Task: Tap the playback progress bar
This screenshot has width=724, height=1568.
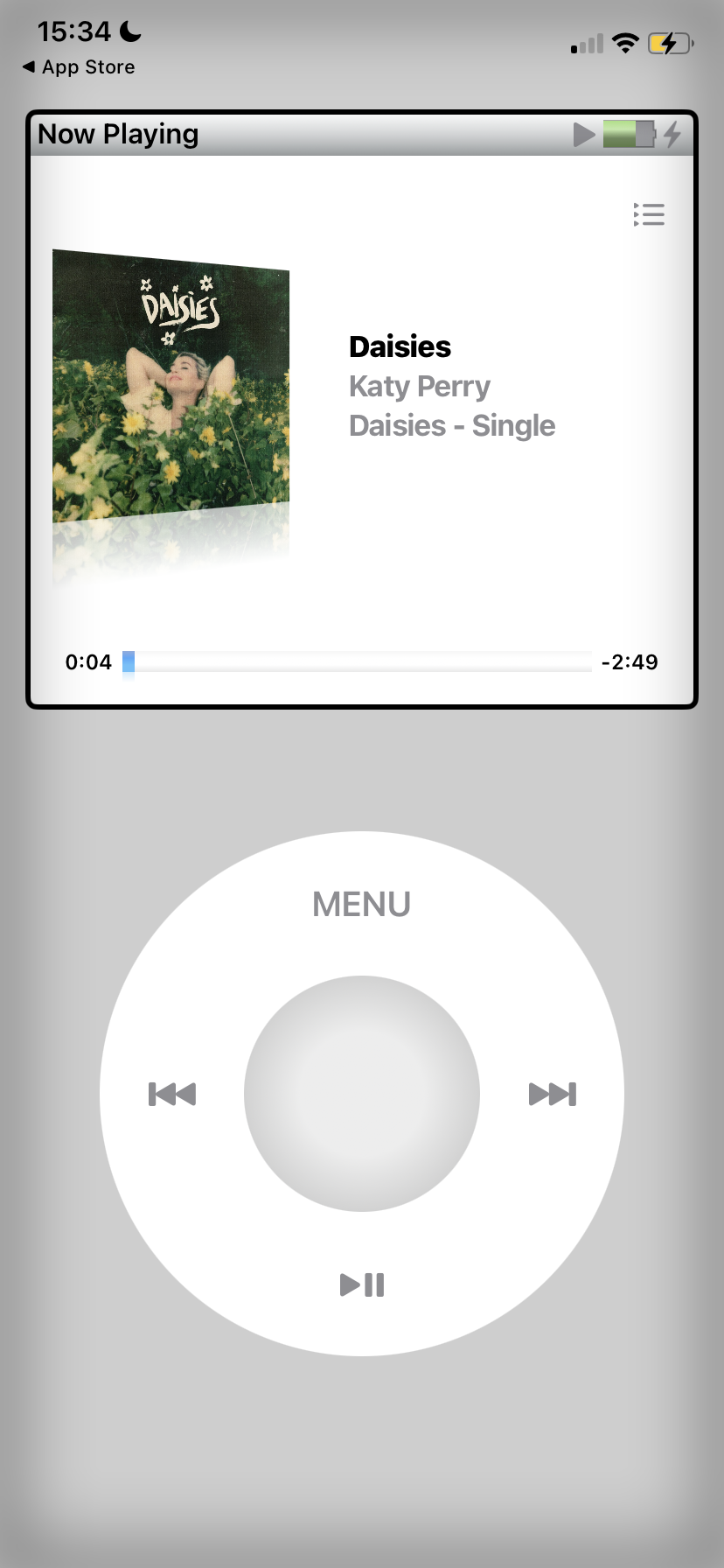Action: [359, 661]
